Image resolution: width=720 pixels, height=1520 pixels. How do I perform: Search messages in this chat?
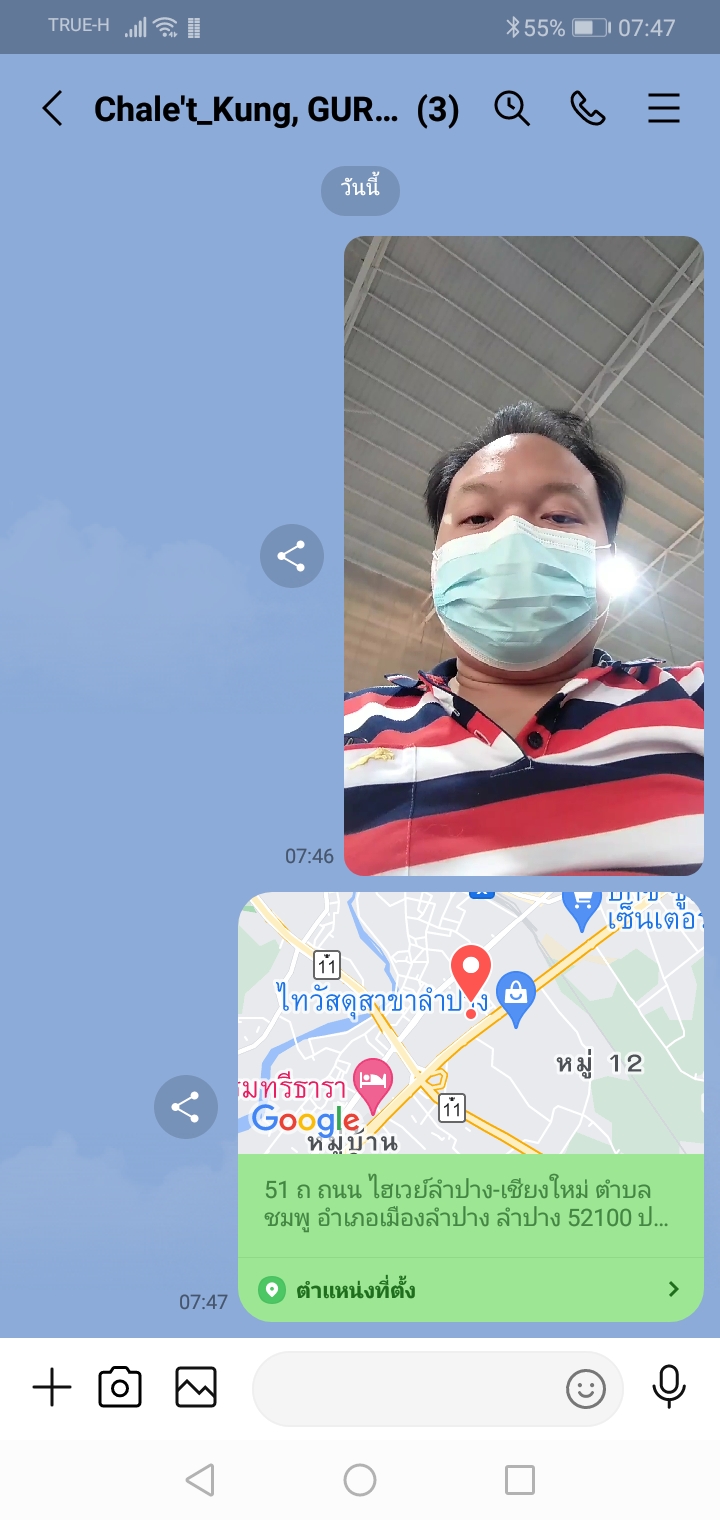(512, 108)
